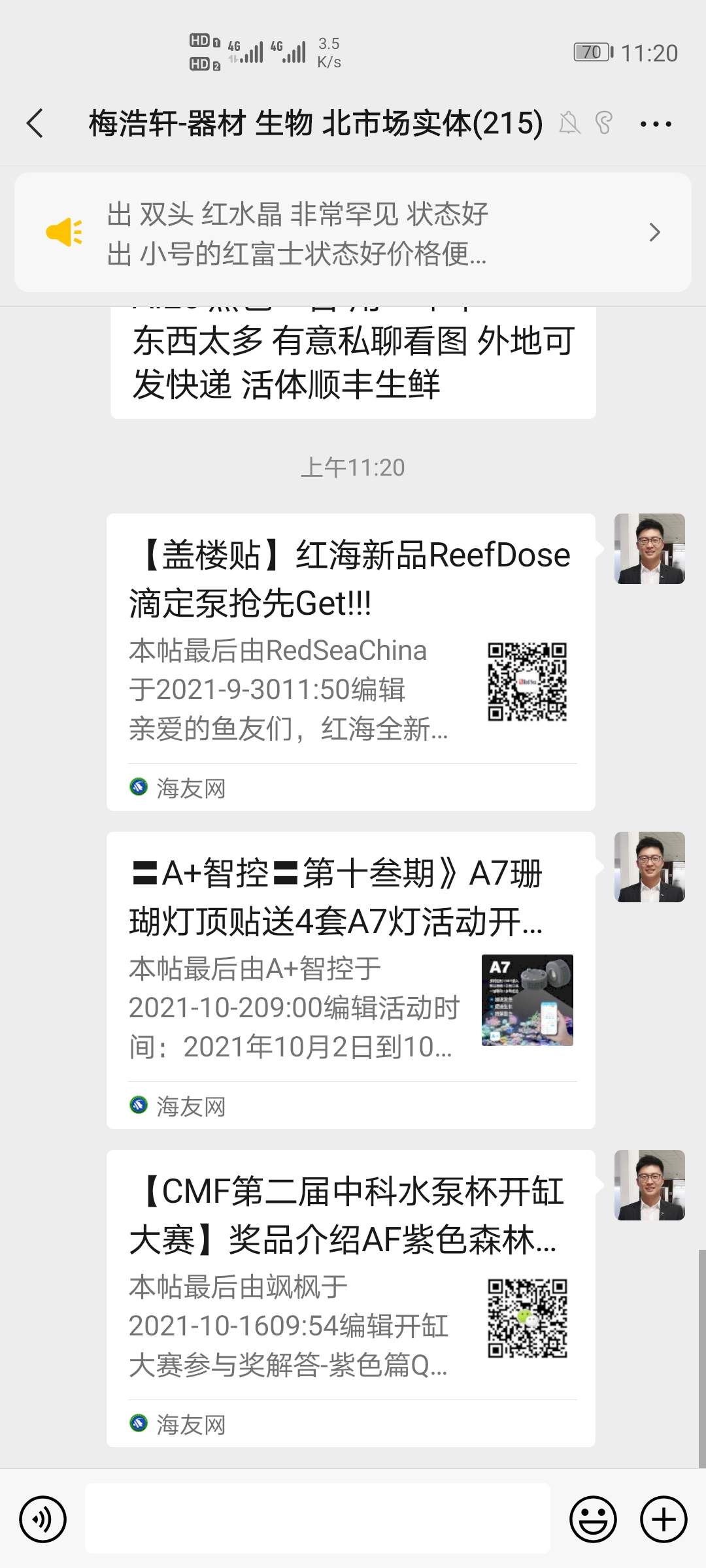Image resolution: width=706 pixels, height=1568 pixels.
Task: Open the CMF第二届中科水泵杯 link card
Action: point(350,1298)
